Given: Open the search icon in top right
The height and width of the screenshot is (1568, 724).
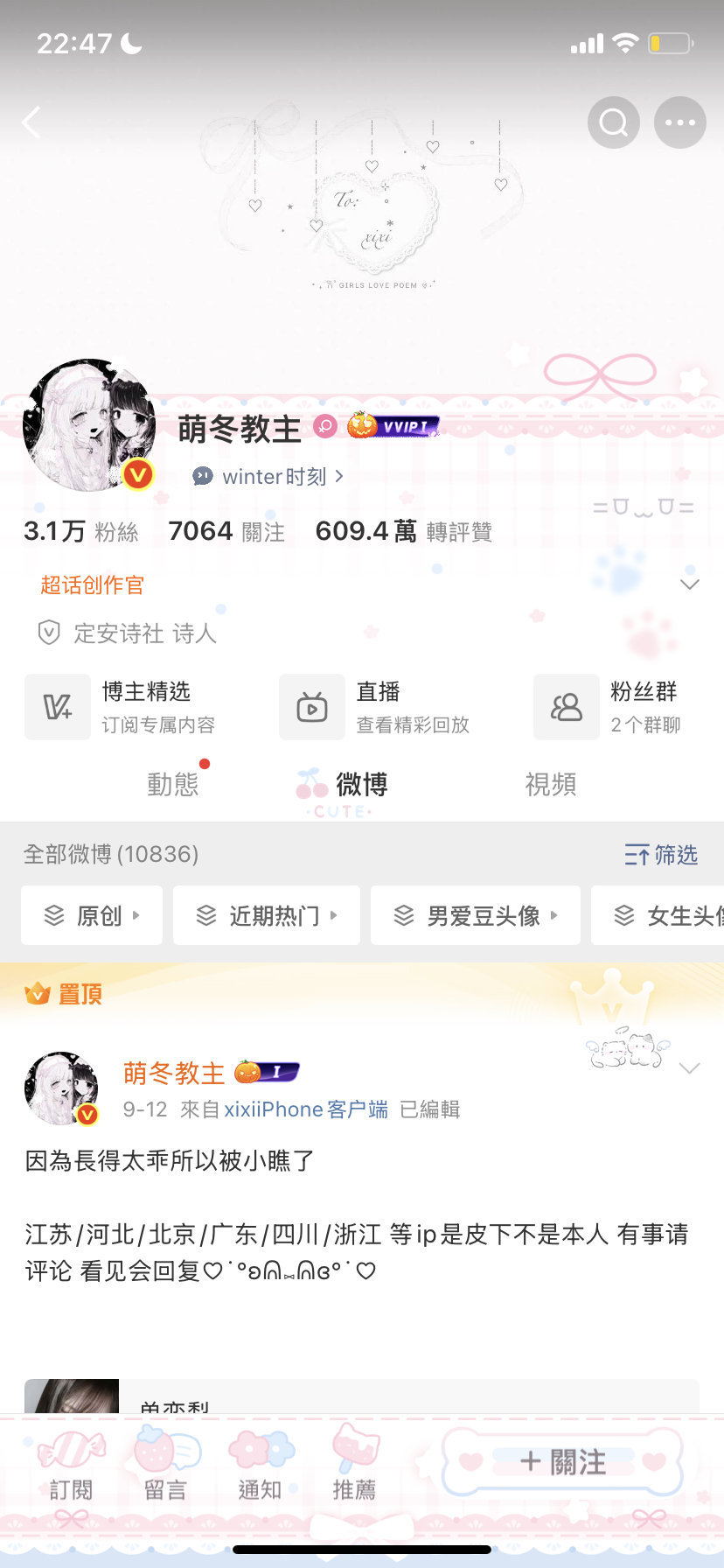Looking at the screenshot, I should [x=613, y=122].
